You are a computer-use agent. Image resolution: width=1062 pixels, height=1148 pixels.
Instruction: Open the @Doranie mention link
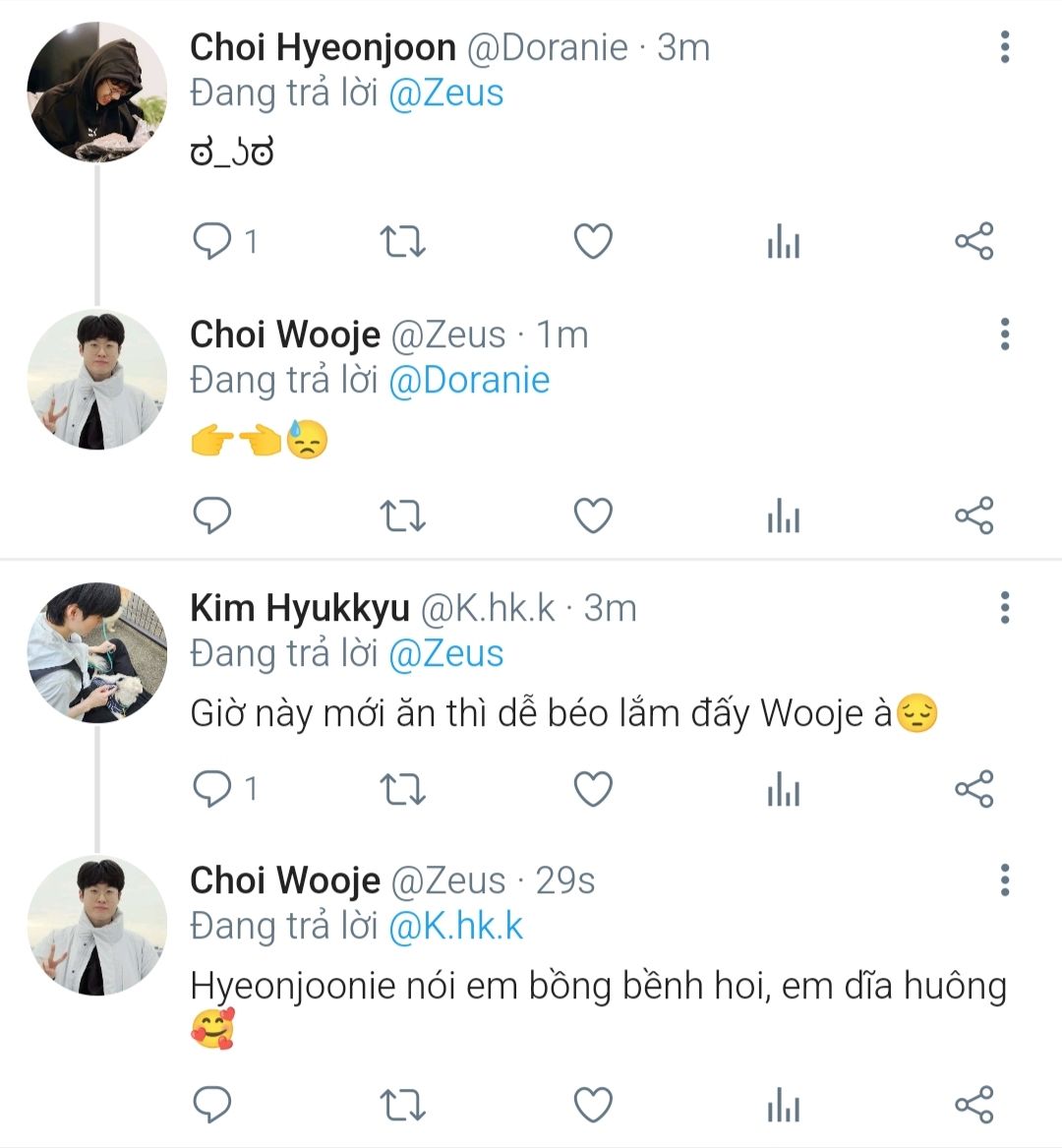[x=469, y=381]
